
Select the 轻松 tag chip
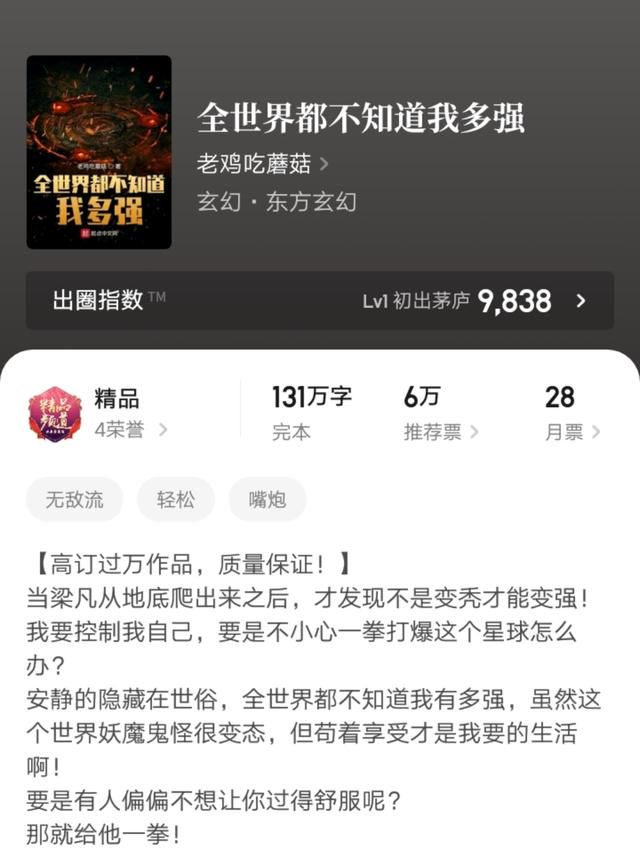176,500
